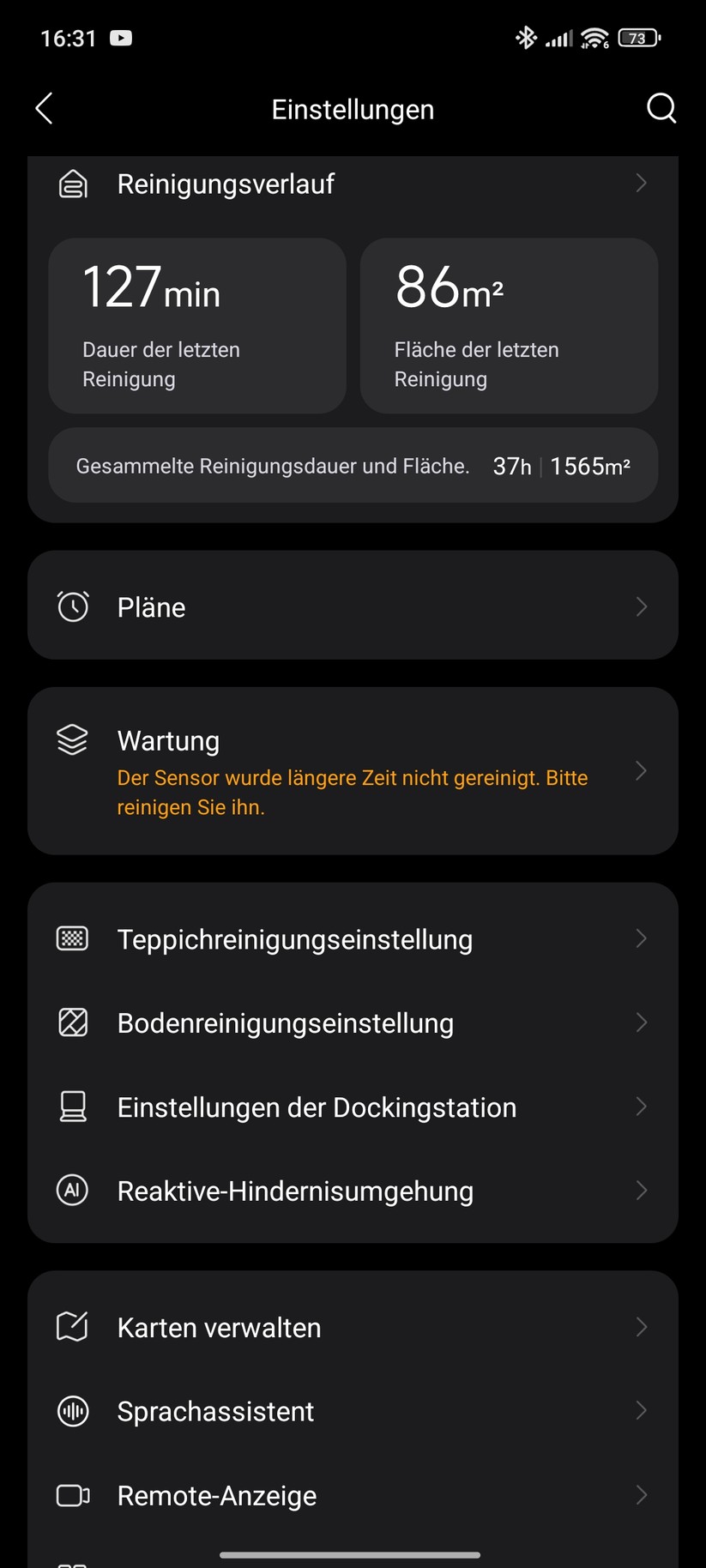Select Bodenreinigungseinstellung
This screenshot has width=706, height=1568.
352,1022
